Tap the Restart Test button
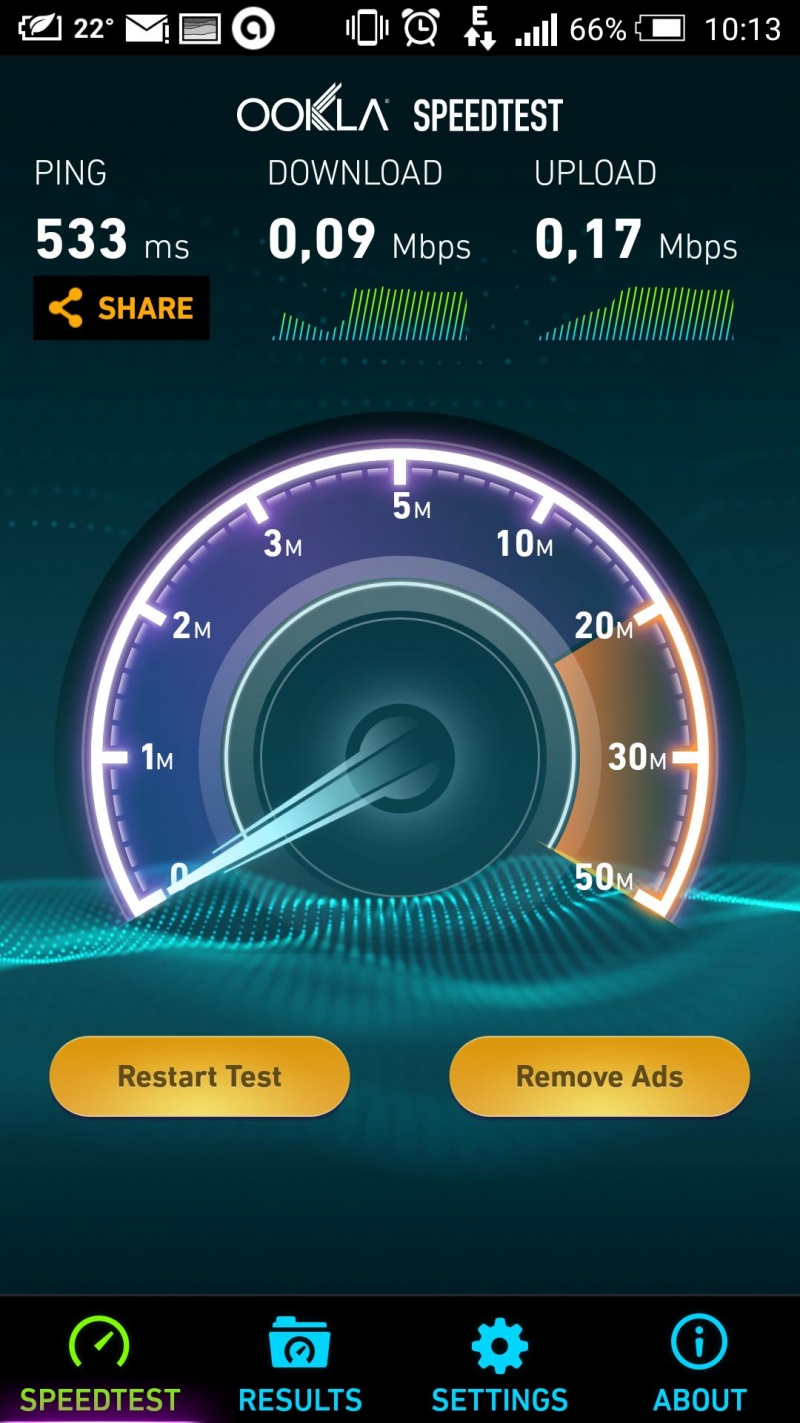Screen dimensions: 800x1423 tap(199, 1076)
